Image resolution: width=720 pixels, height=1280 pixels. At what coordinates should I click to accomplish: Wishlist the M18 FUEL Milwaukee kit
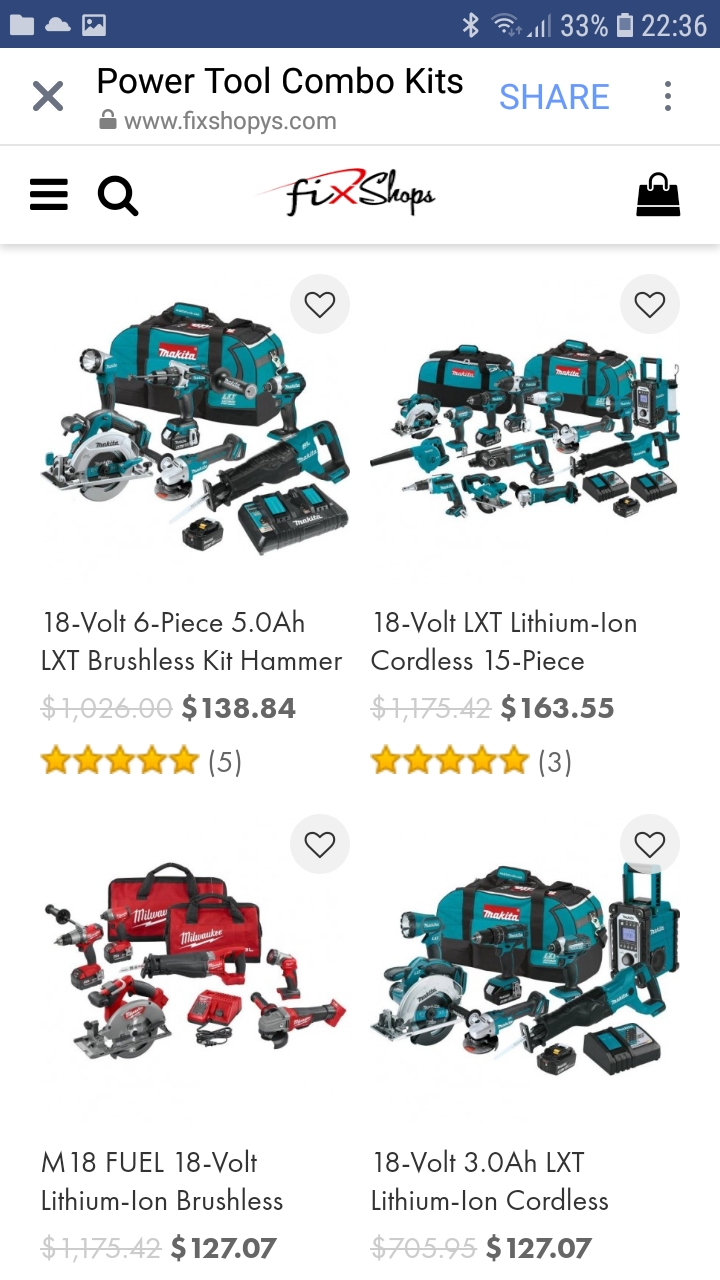[x=320, y=845]
